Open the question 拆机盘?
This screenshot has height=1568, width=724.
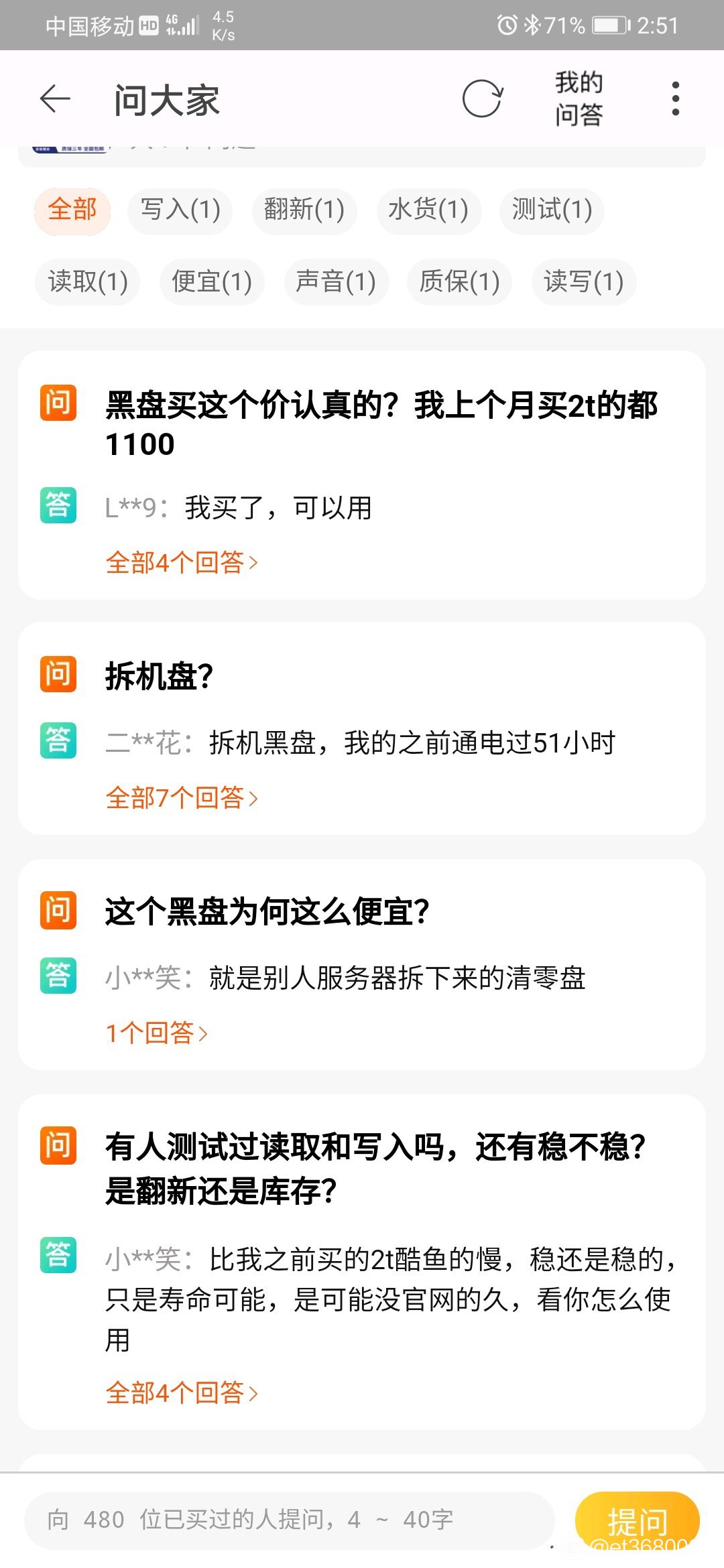159,675
